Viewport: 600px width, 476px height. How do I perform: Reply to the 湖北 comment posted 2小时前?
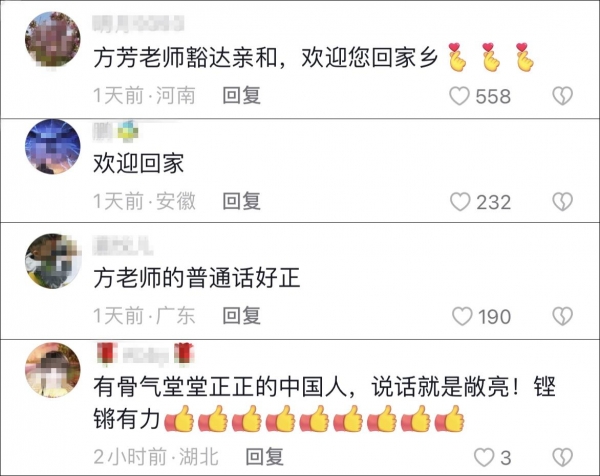[265, 458]
